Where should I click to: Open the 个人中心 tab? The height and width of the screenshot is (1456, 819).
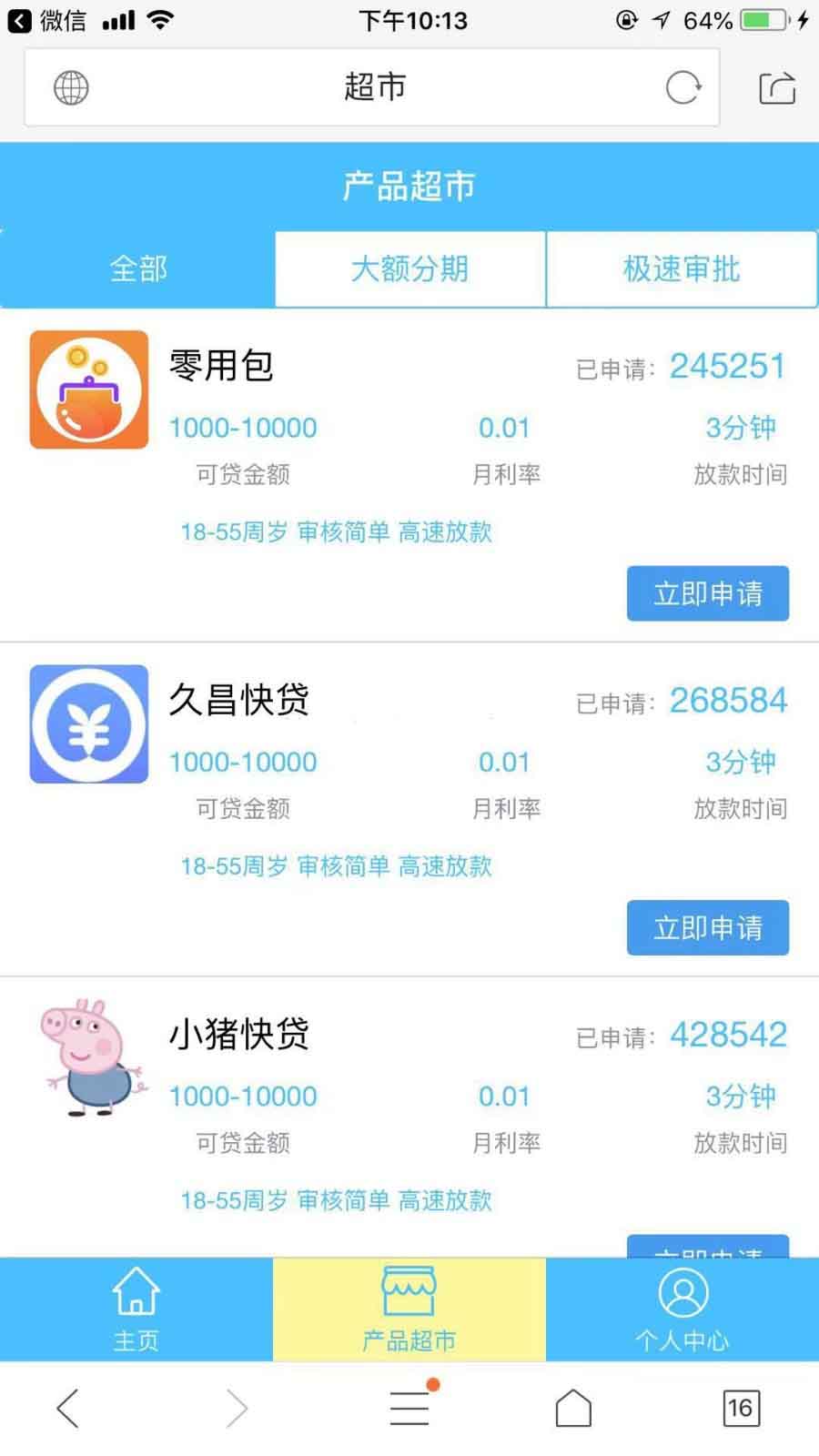coord(682,1309)
